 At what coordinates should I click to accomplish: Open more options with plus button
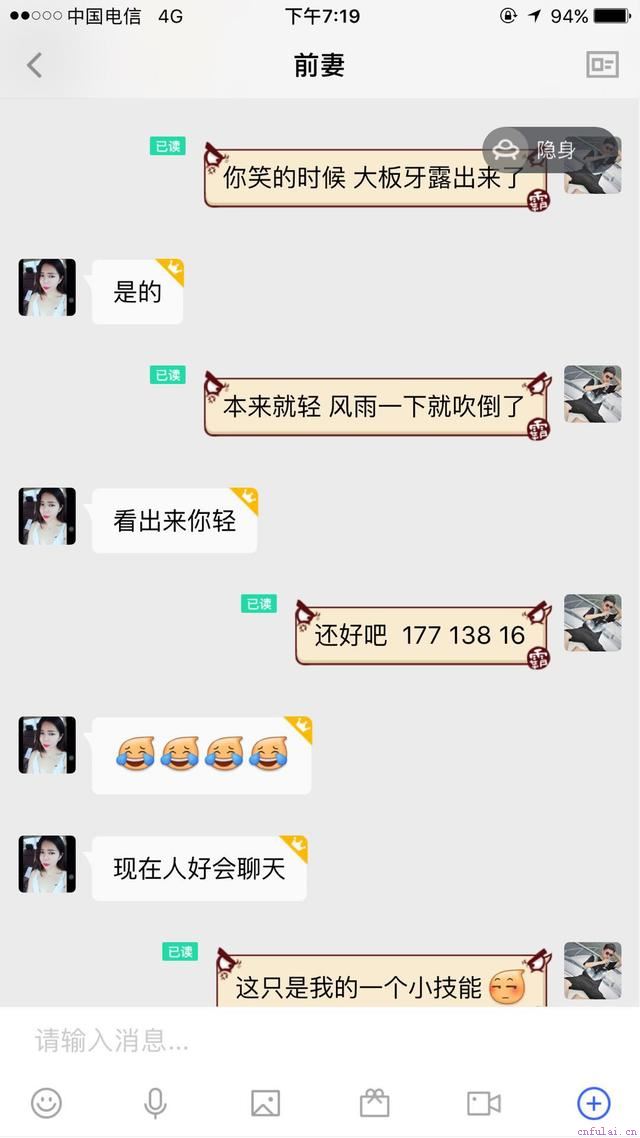tap(593, 1103)
